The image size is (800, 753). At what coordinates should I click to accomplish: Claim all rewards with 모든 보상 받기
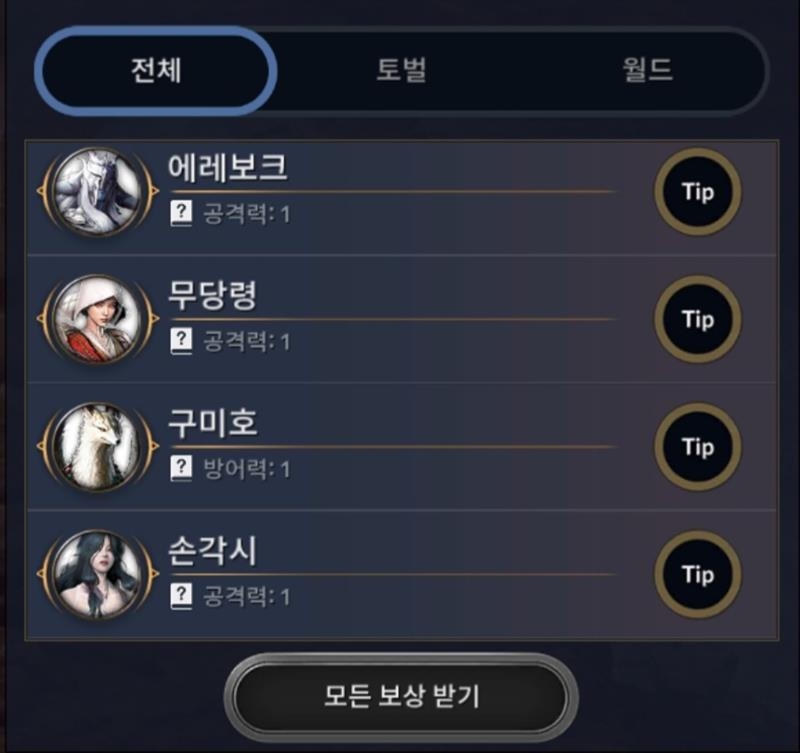tap(401, 697)
